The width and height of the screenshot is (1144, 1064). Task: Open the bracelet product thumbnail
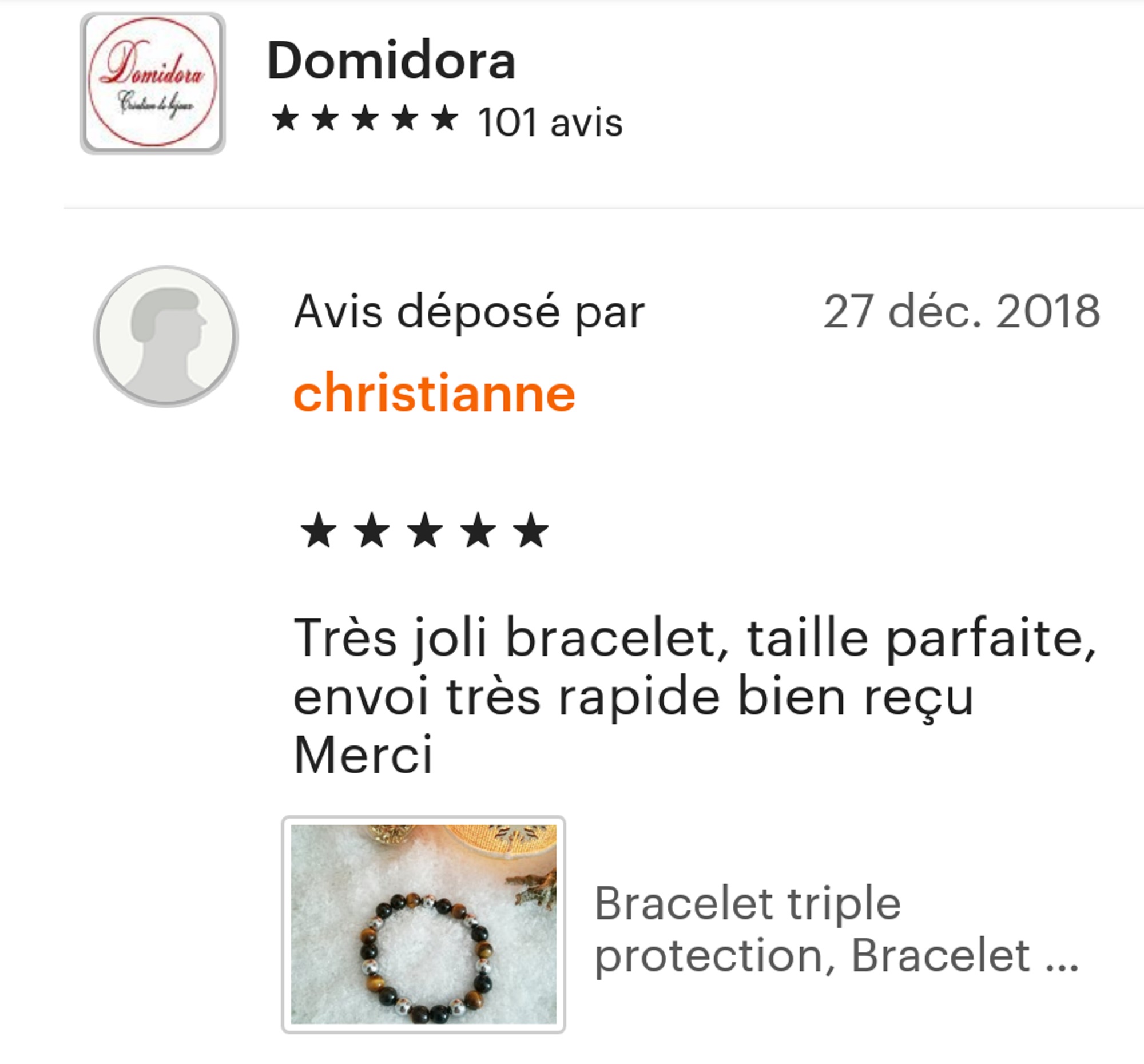point(423,924)
